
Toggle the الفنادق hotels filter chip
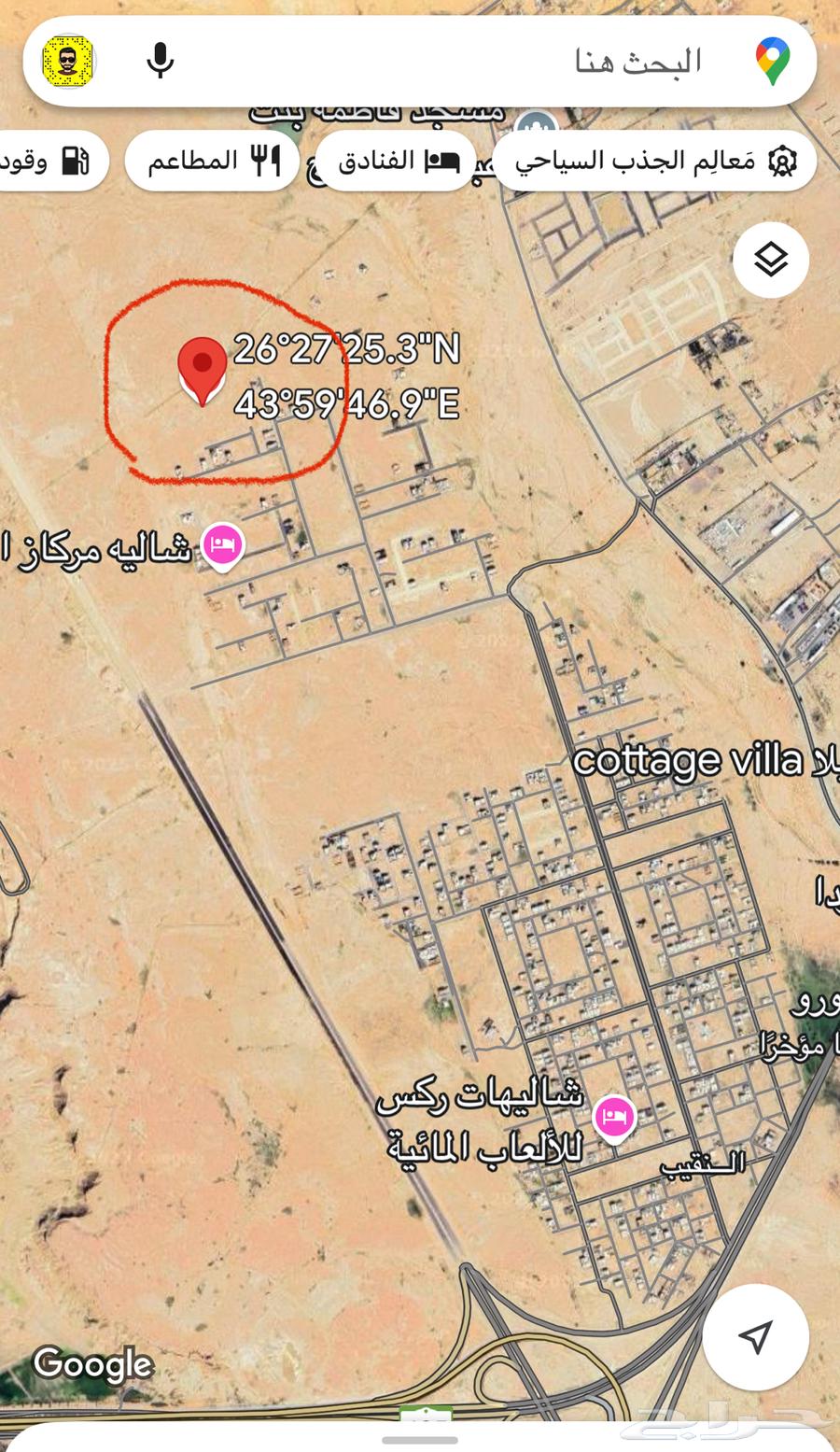pos(395,161)
